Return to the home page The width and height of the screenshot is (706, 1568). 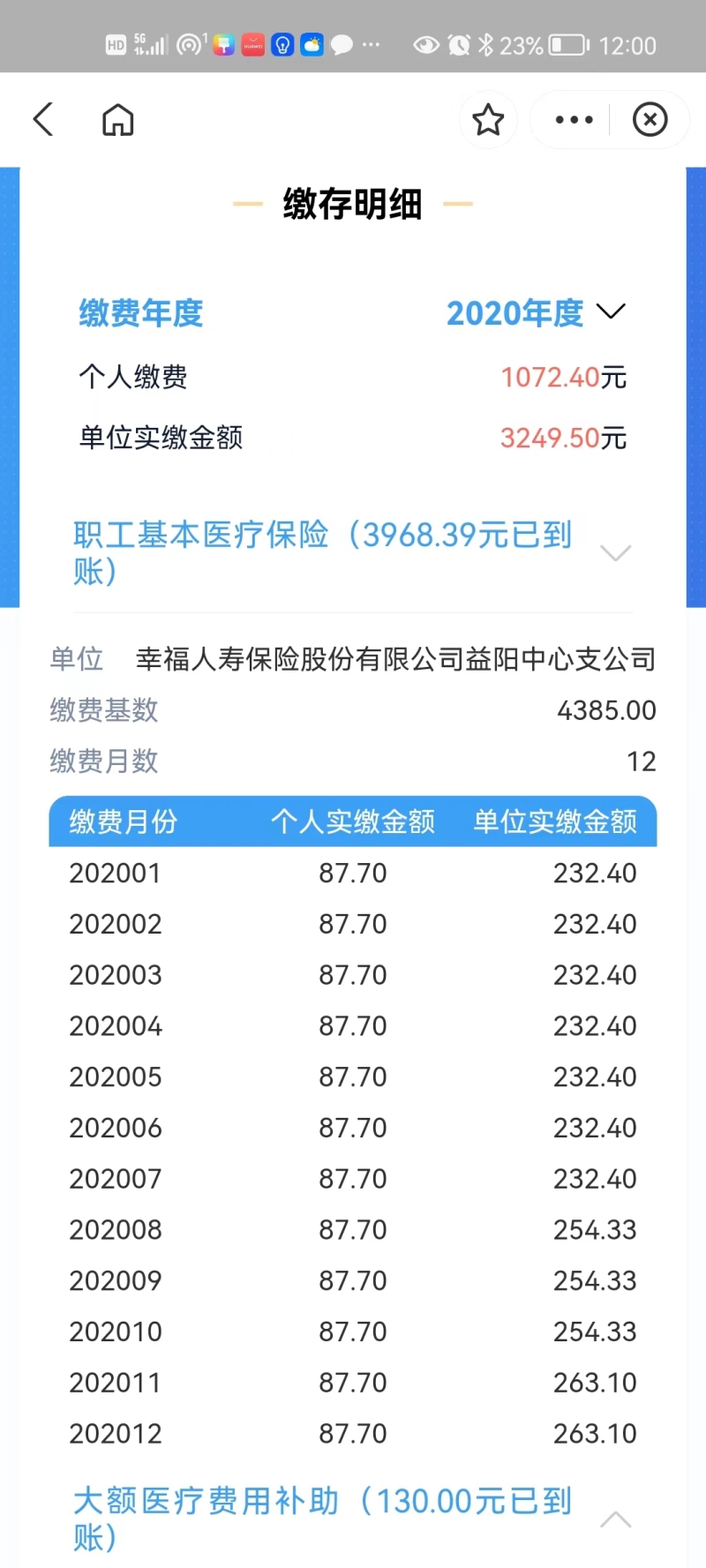click(x=117, y=119)
